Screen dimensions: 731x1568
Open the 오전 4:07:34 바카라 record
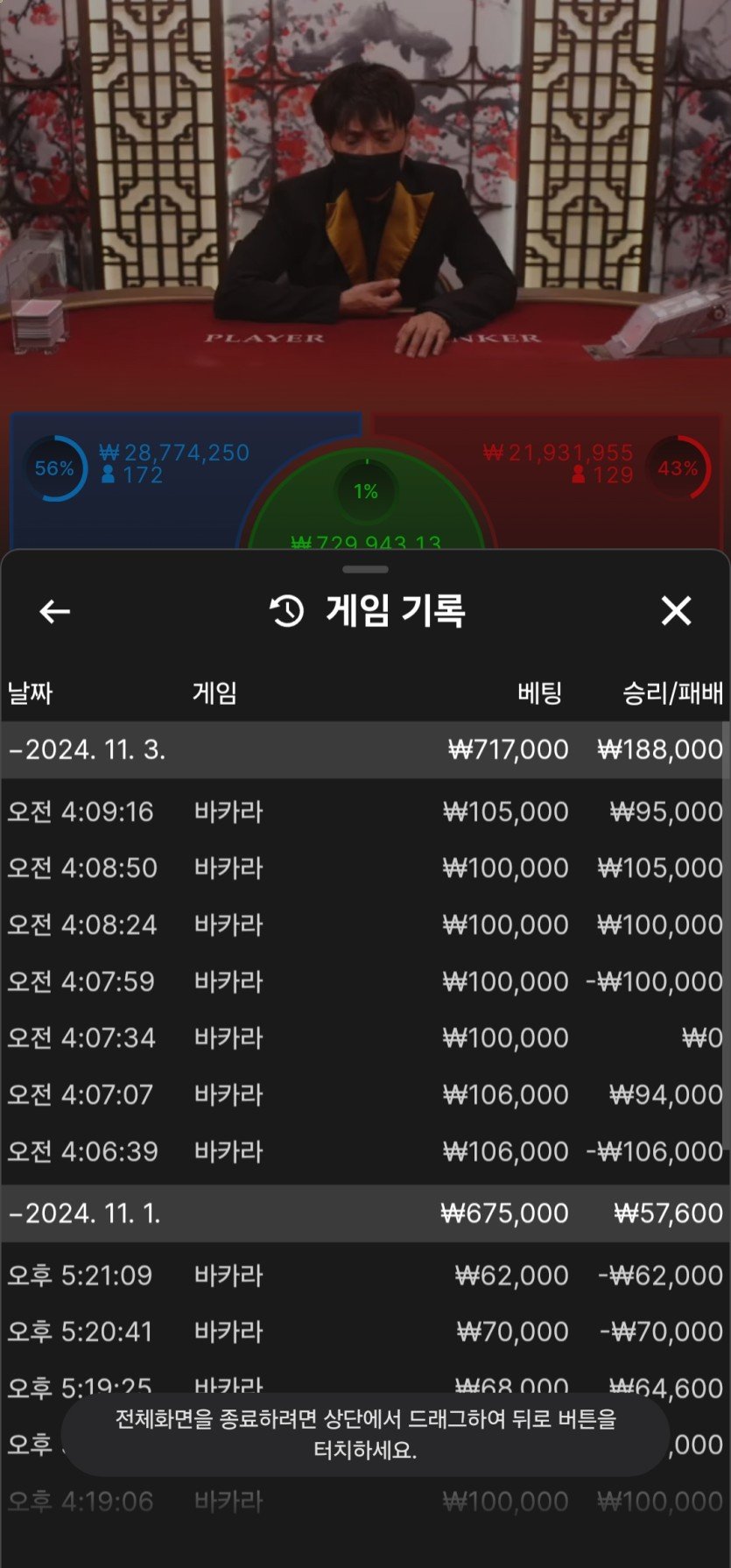coord(364,1038)
